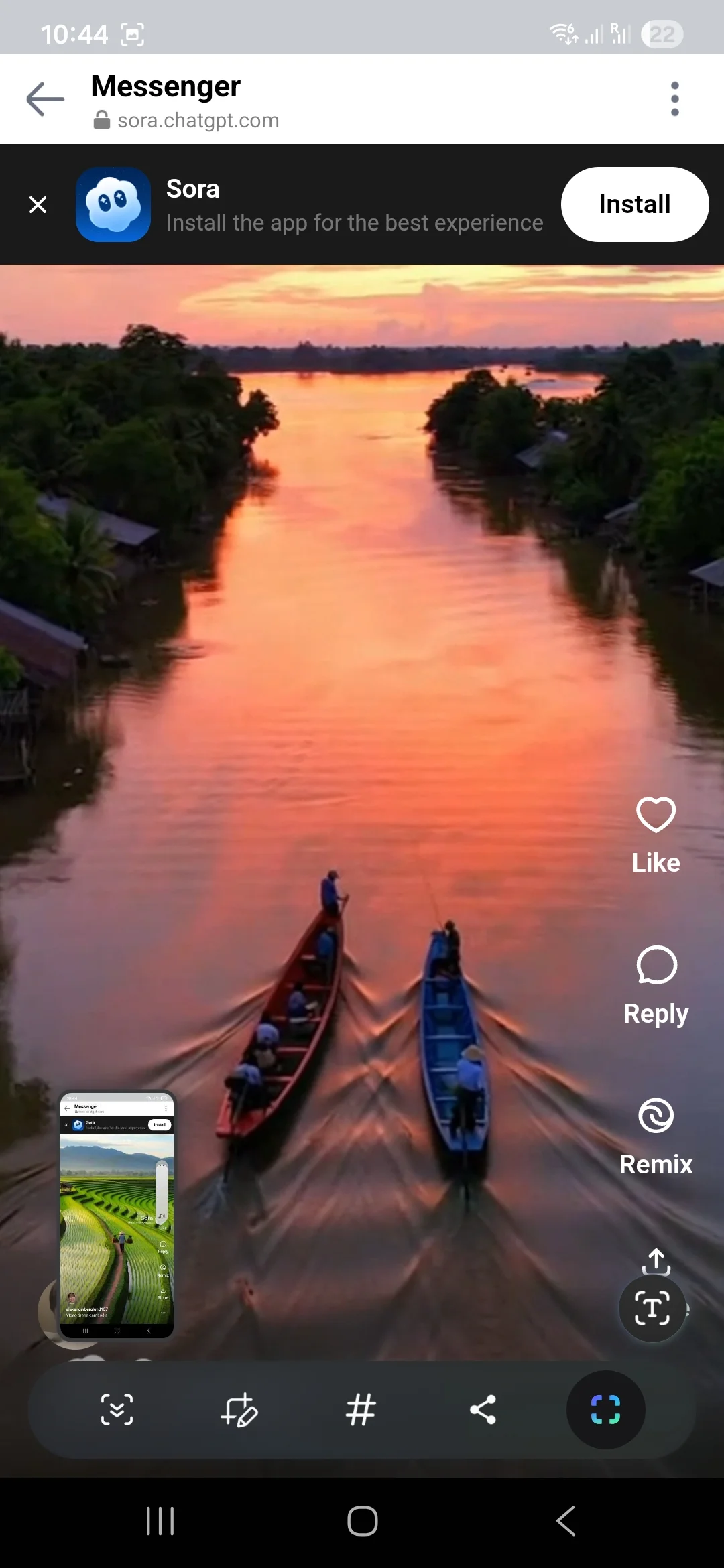
Task: Open the screenshot drawing tool
Action: pyautogui.click(x=239, y=1409)
